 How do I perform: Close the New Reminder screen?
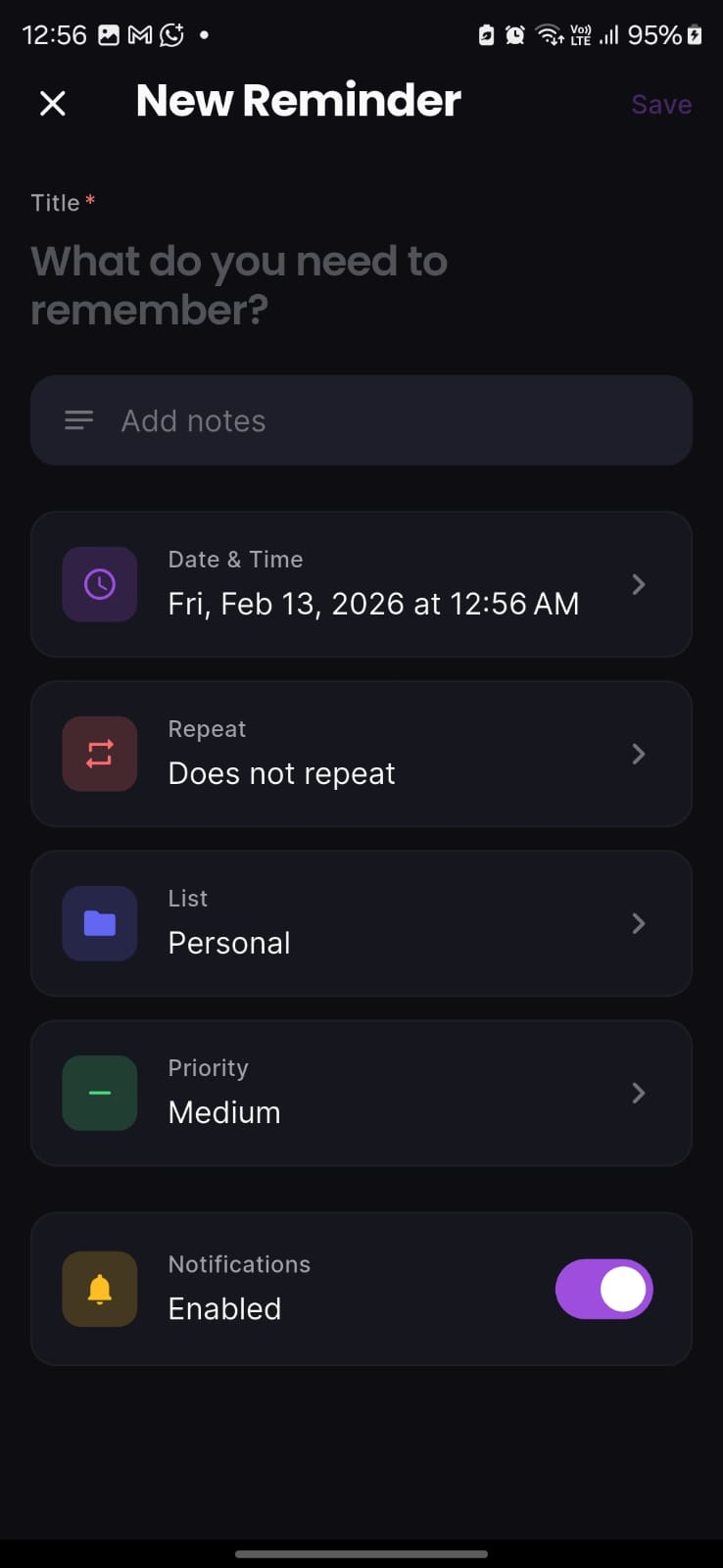(53, 103)
